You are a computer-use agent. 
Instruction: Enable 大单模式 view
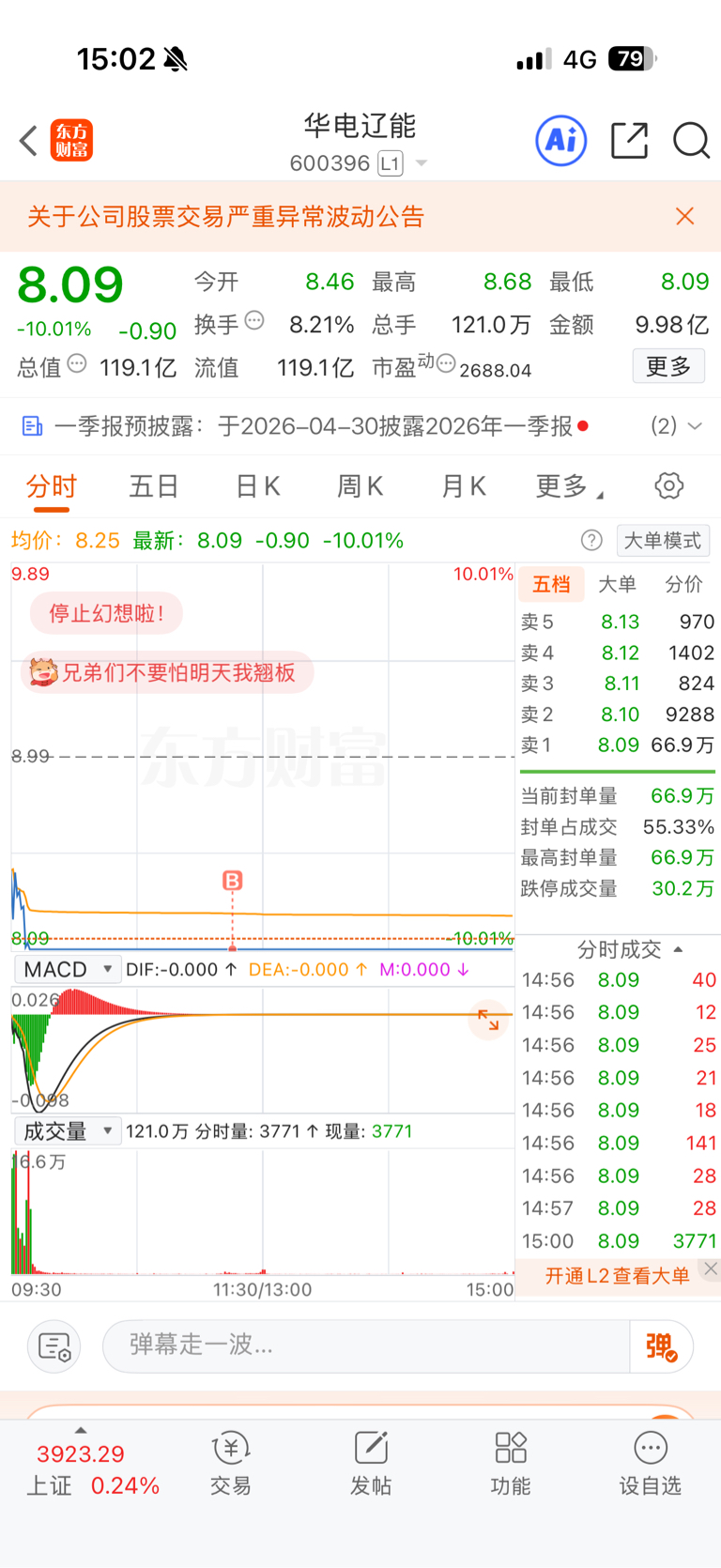[663, 541]
